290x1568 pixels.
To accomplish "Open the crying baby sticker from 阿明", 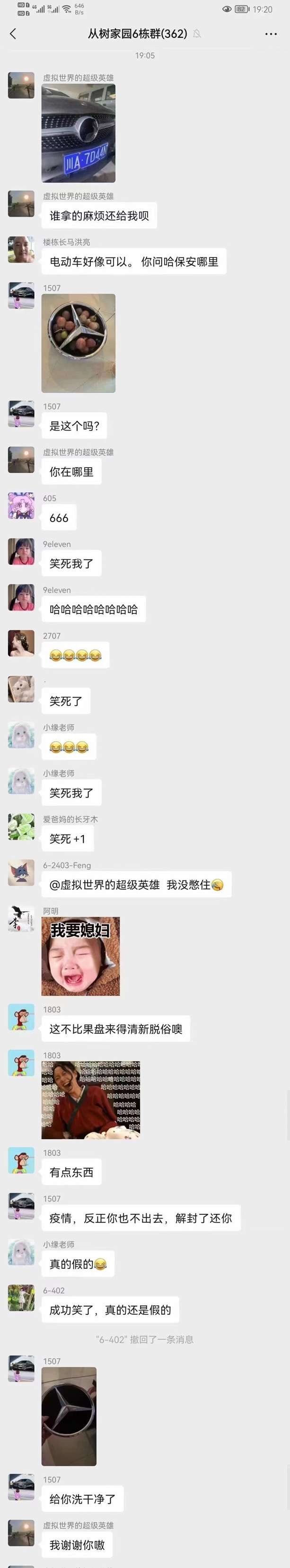I will pos(80,956).
